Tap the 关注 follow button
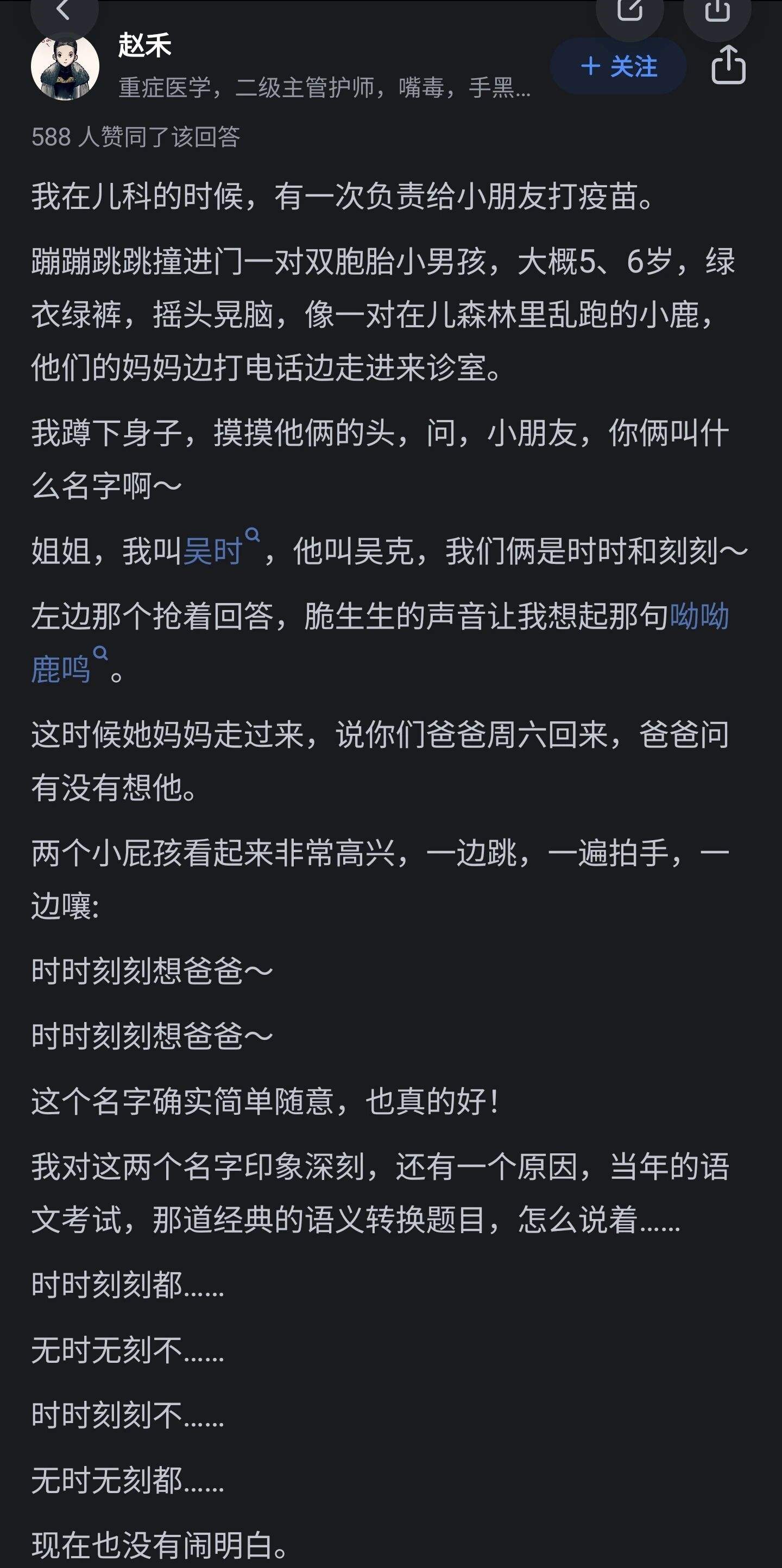The image size is (782, 1568). (x=618, y=66)
